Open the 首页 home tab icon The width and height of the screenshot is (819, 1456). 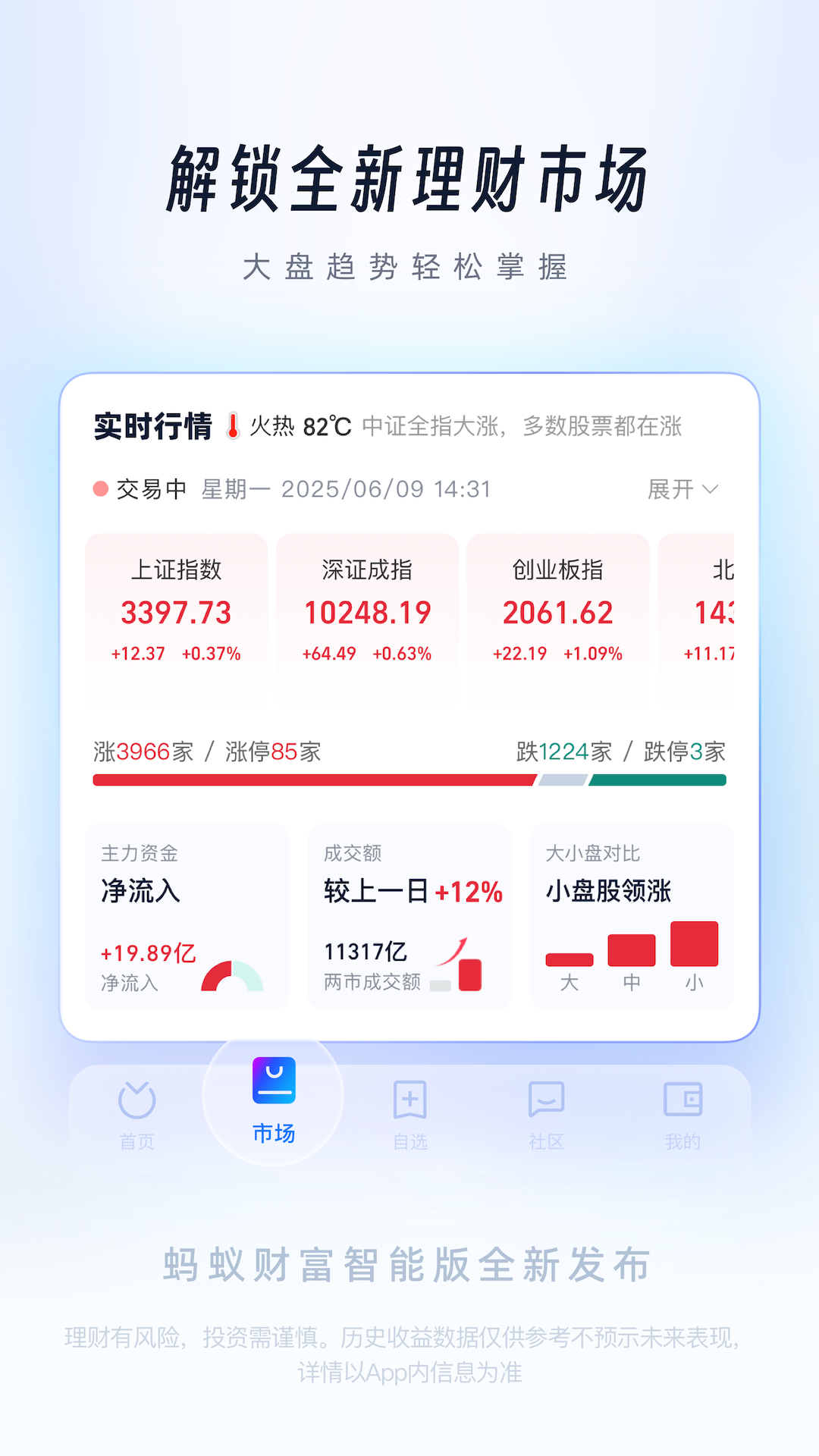136,1100
